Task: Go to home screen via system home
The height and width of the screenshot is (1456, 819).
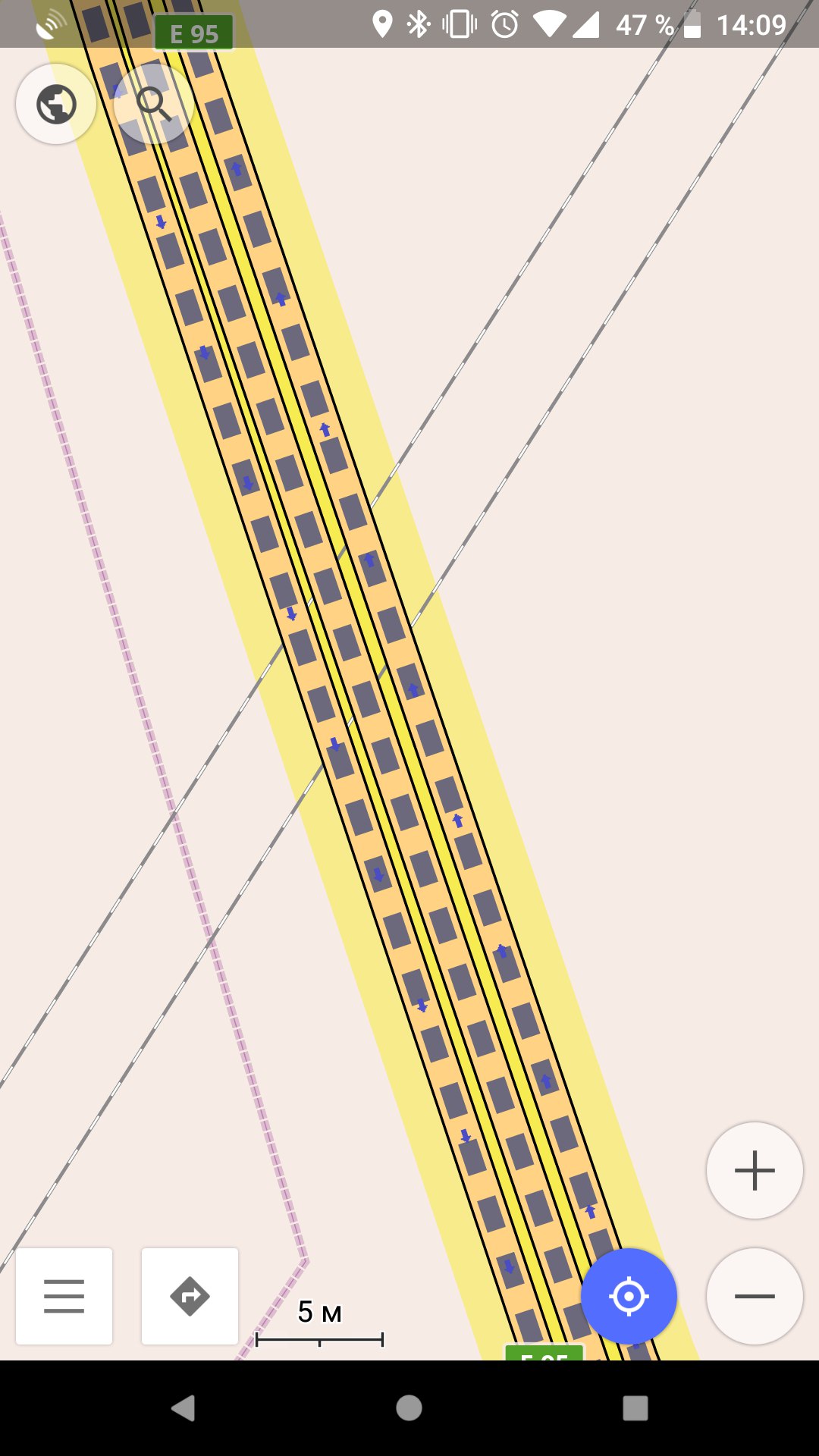Action: point(409,1408)
